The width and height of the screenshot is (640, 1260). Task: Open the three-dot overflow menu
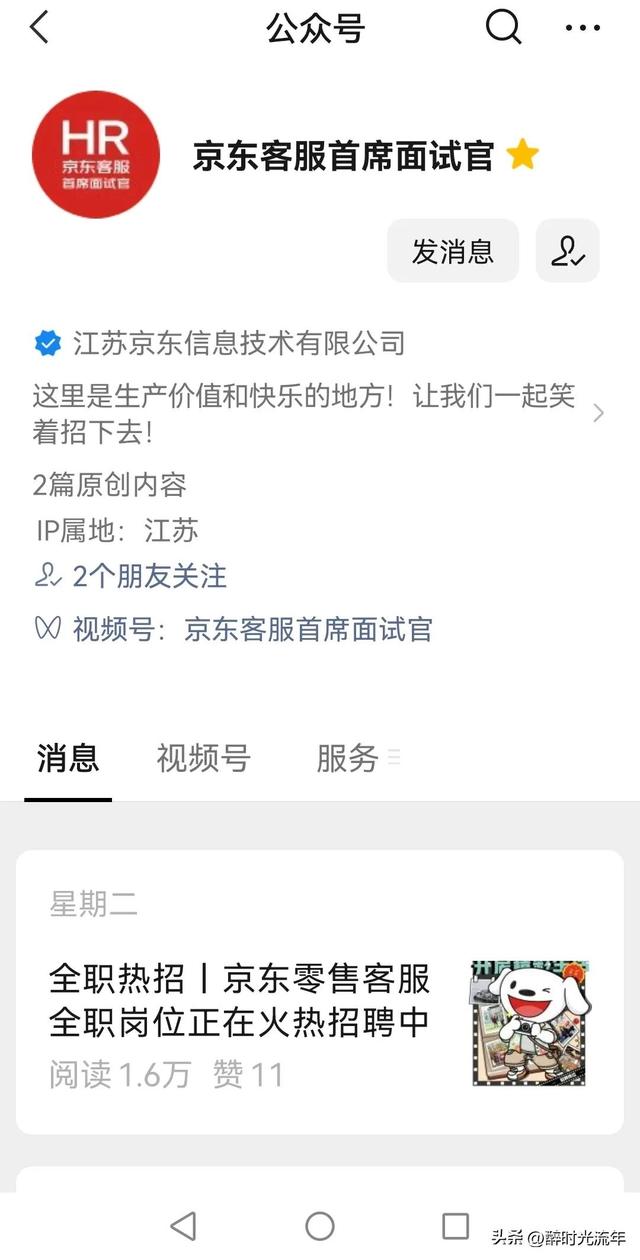click(x=583, y=28)
